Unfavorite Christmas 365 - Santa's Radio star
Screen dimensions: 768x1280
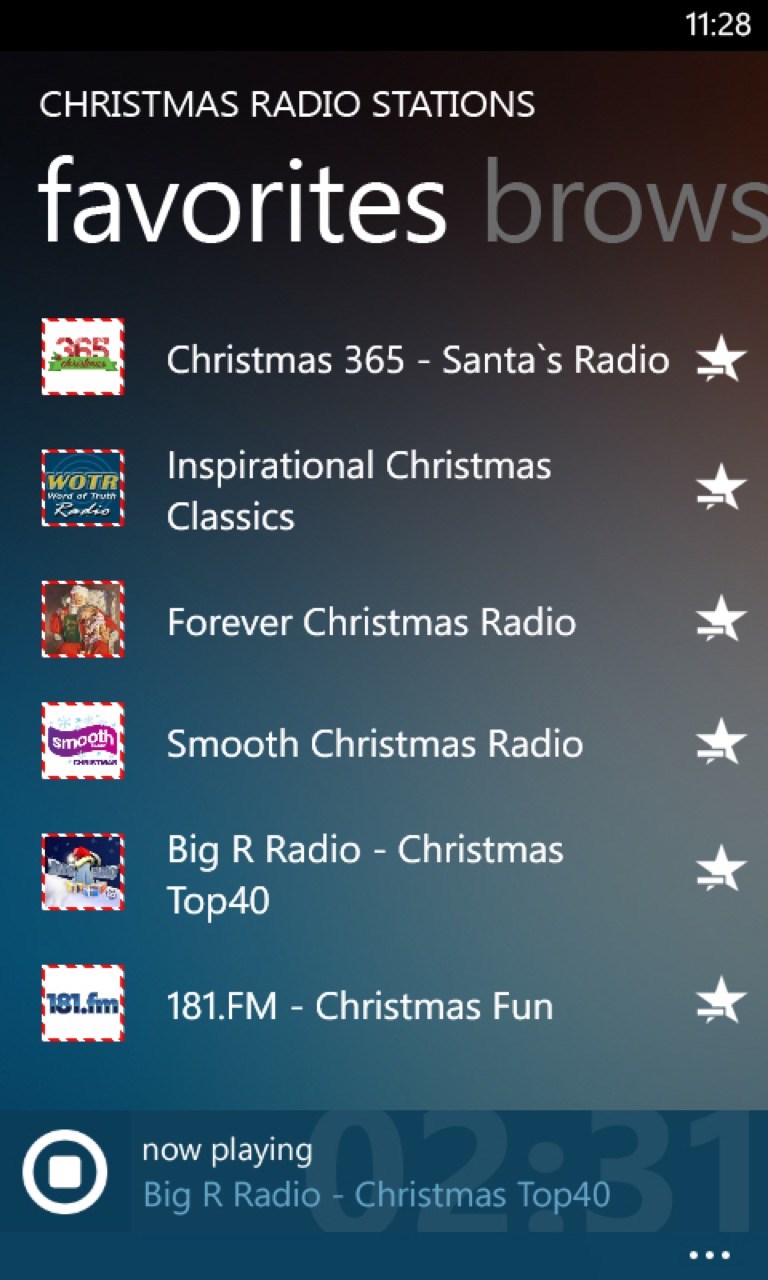[722, 360]
